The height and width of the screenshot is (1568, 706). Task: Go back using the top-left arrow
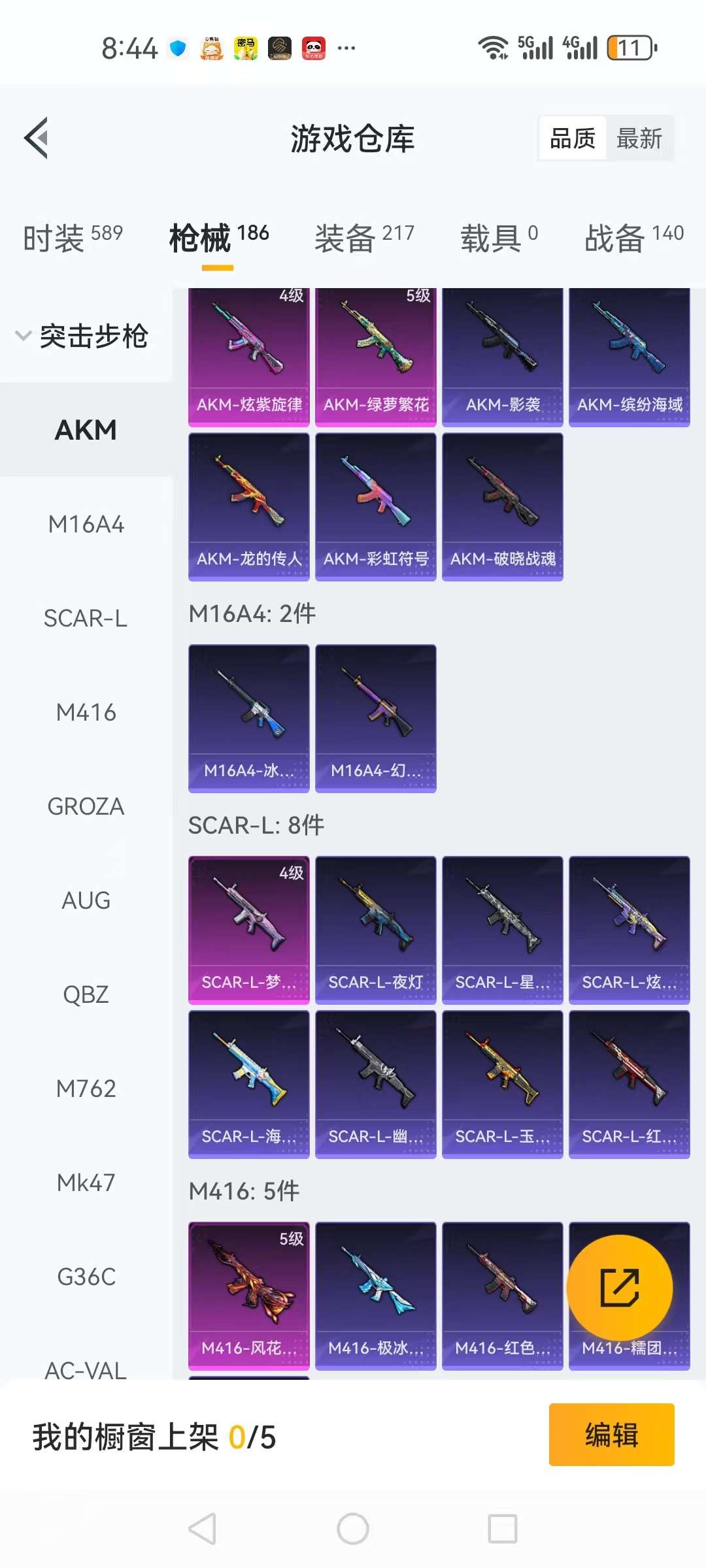(37, 138)
